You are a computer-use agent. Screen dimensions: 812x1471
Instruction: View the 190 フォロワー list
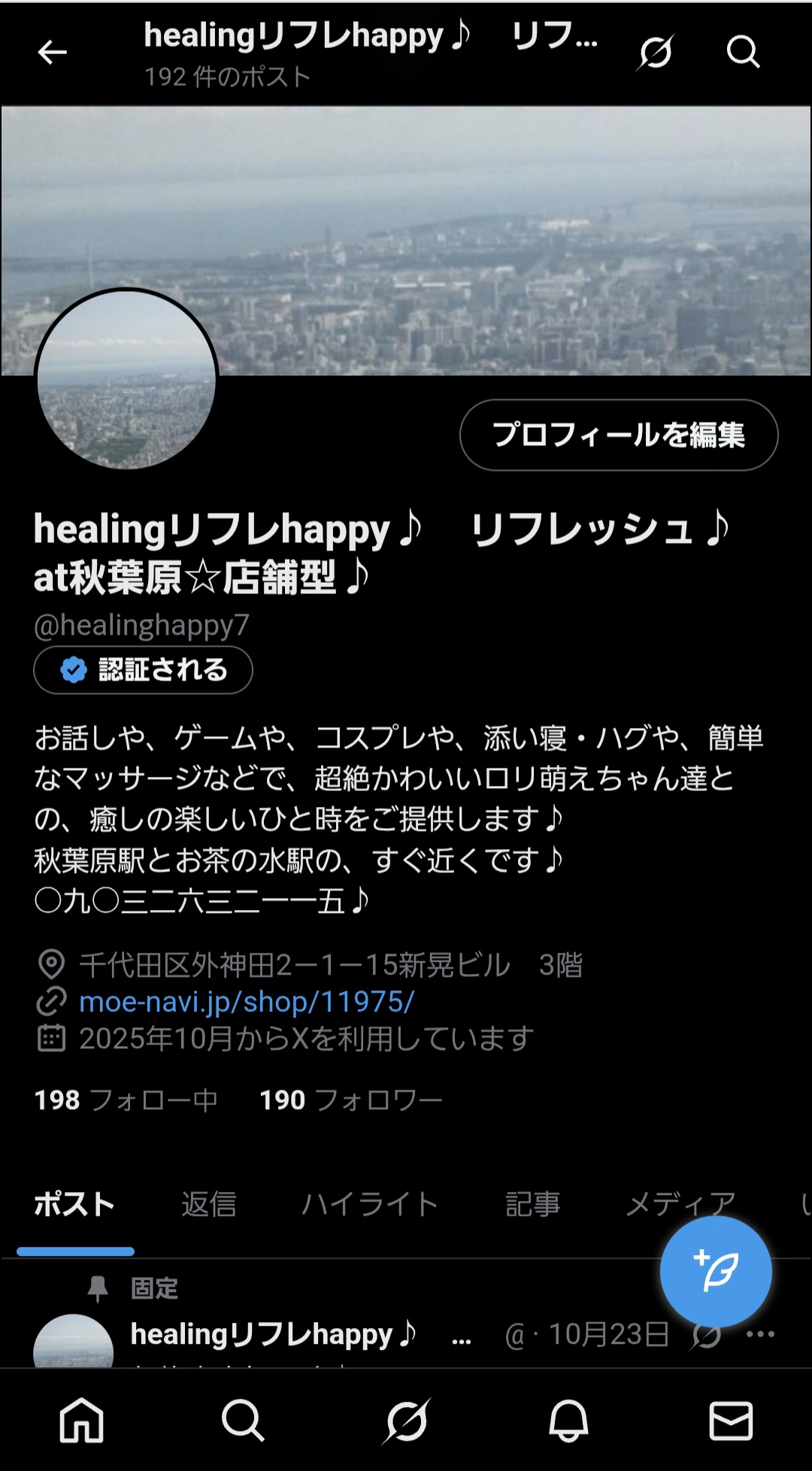pyautogui.click(x=350, y=1100)
